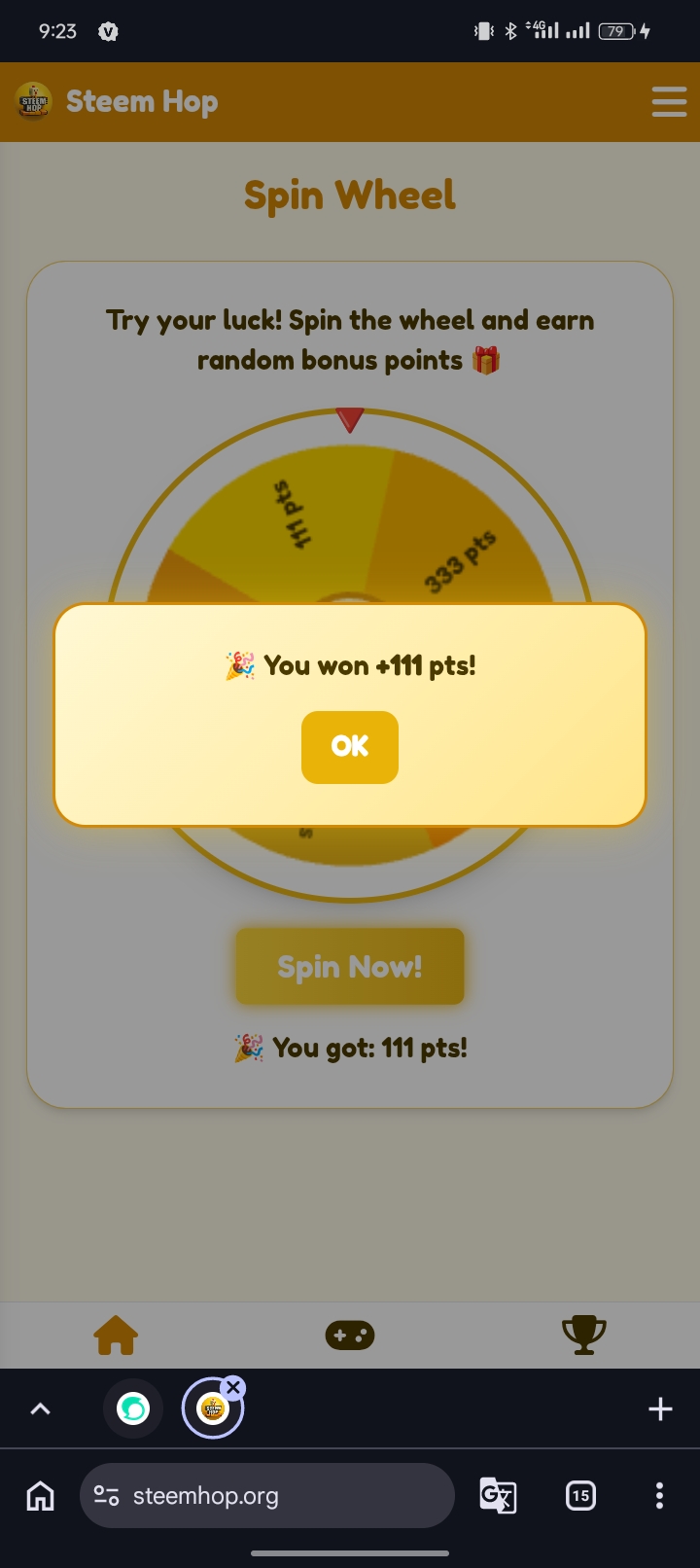Open the tab switcher showing 15 tabs
This screenshot has height=1568, width=700.
click(x=580, y=1495)
